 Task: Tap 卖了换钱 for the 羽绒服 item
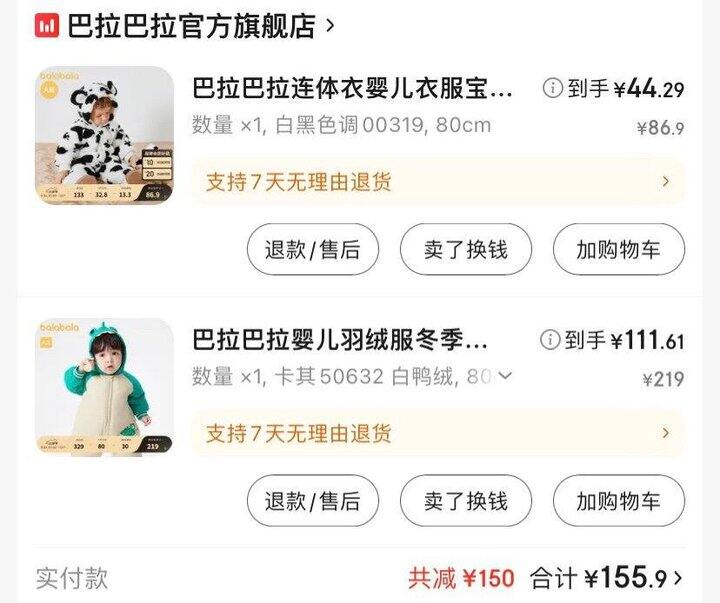[466, 501]
